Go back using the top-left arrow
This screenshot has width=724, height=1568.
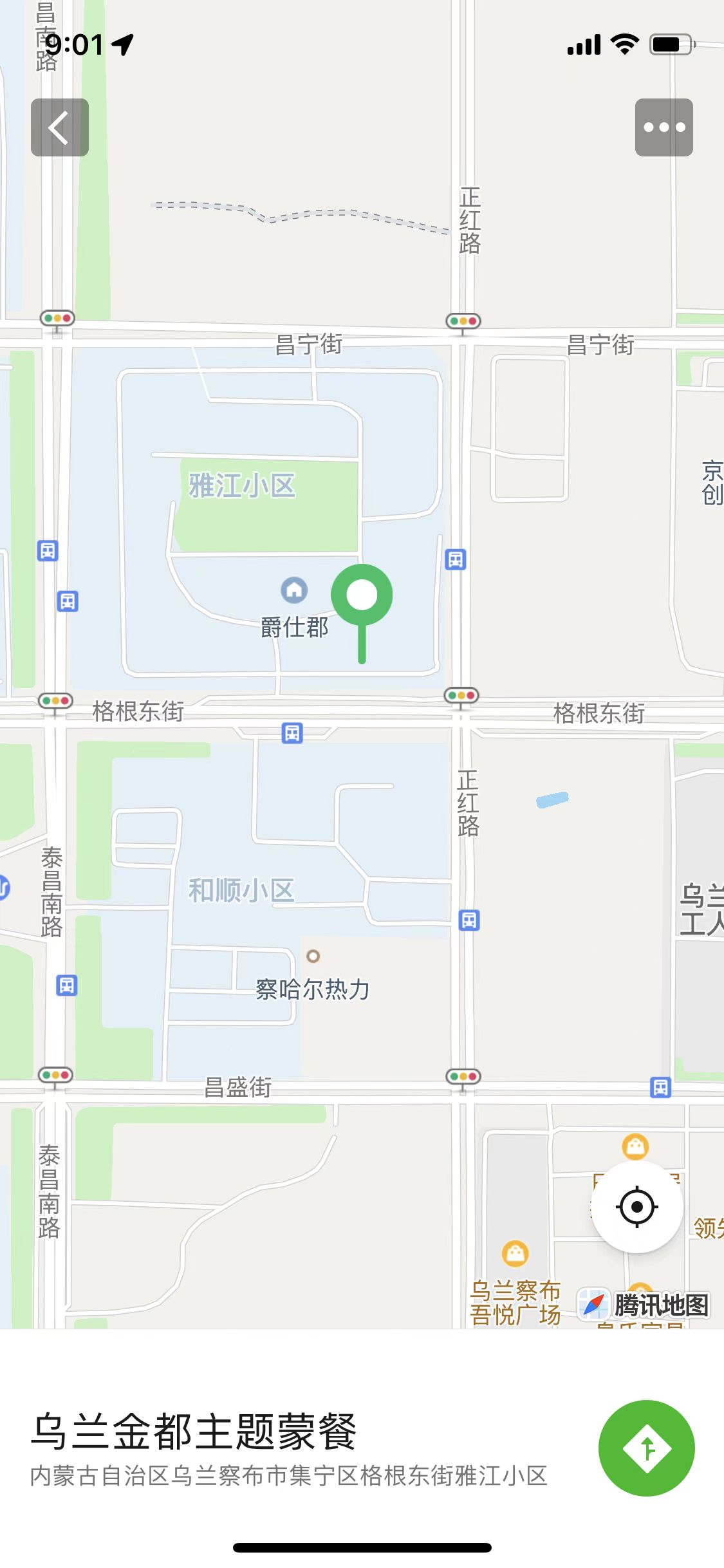tap(59, 127)
